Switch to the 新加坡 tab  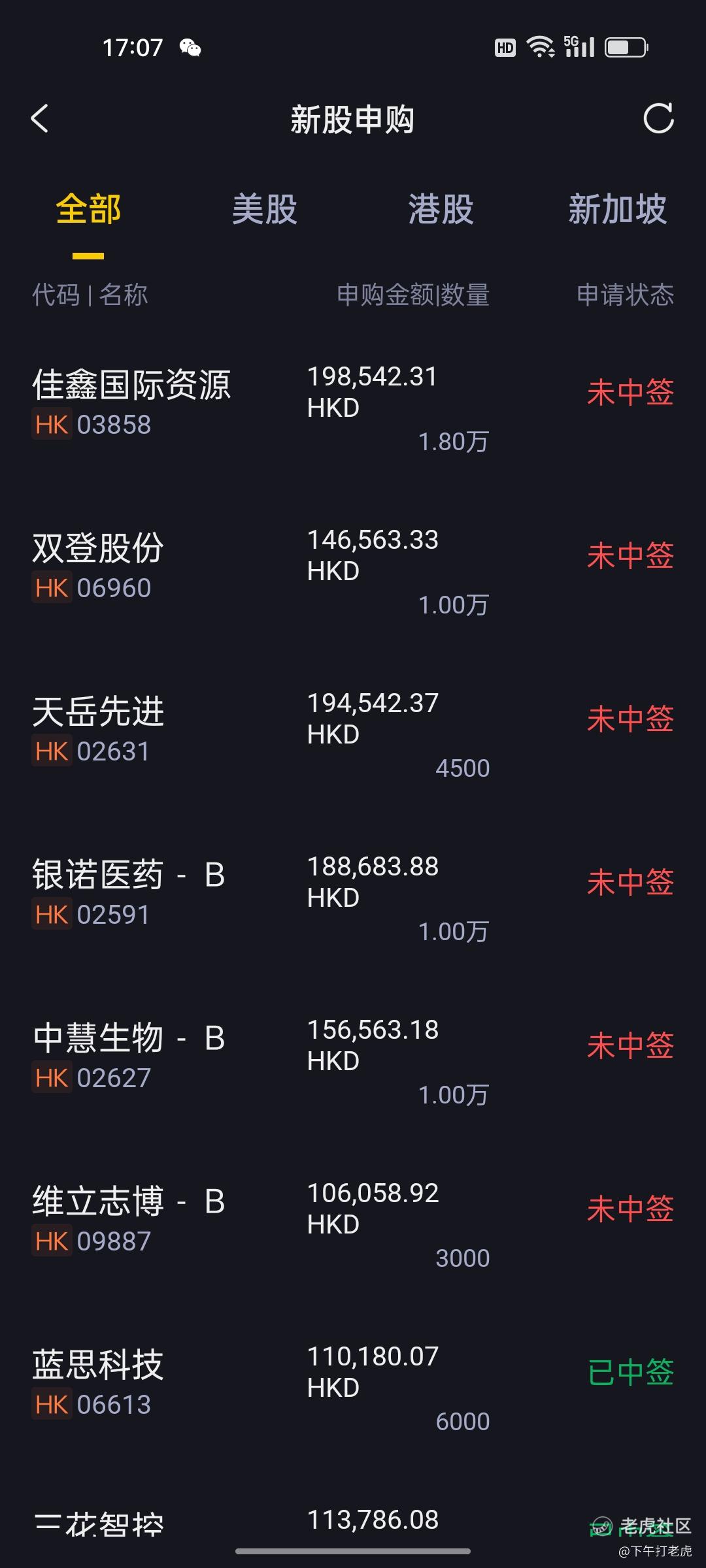point(618,209)
